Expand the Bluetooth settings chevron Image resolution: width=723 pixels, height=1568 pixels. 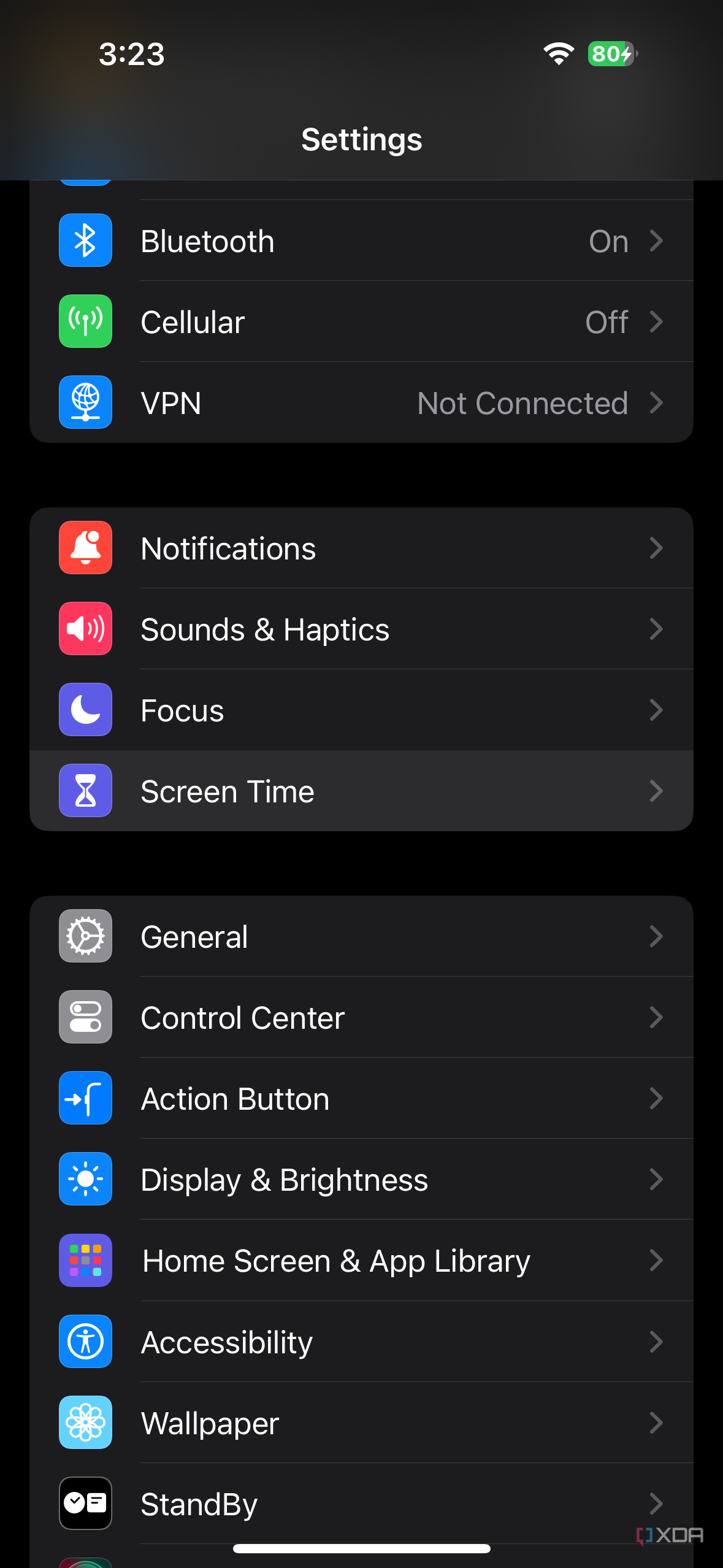click(x=657, y=240)
